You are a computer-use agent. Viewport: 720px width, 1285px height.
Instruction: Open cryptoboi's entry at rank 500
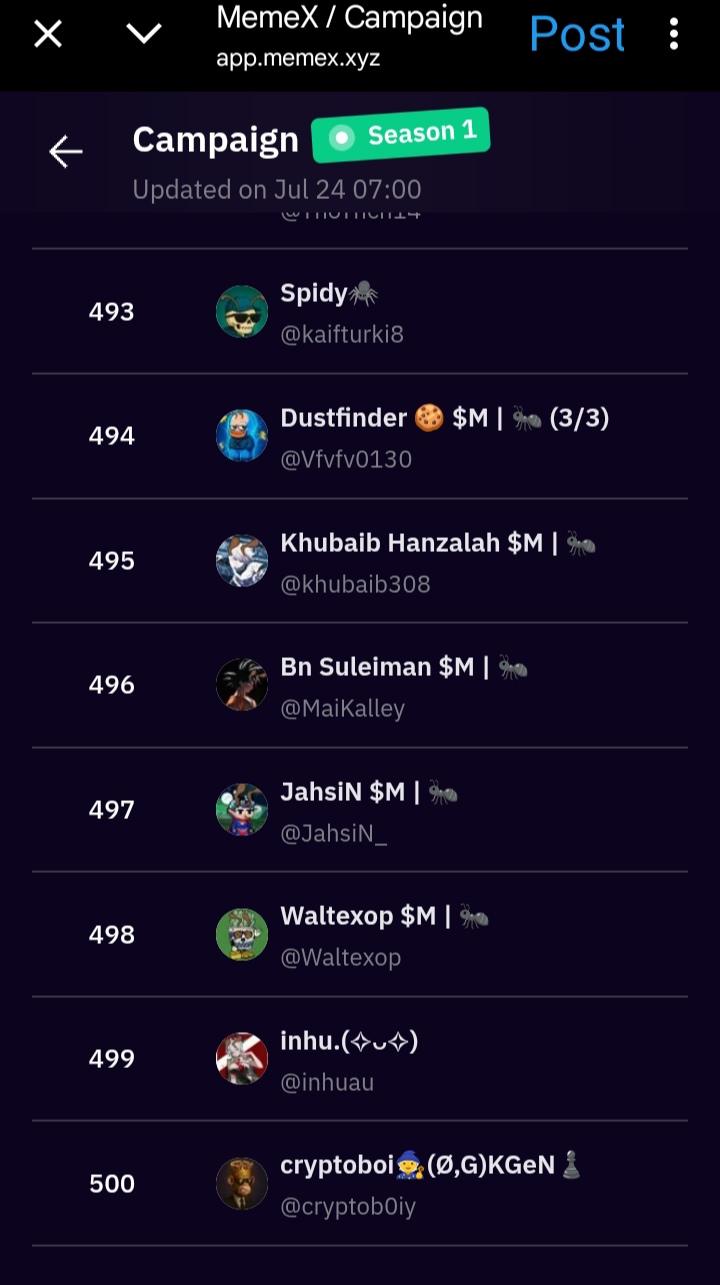(x=360, y=1183)
